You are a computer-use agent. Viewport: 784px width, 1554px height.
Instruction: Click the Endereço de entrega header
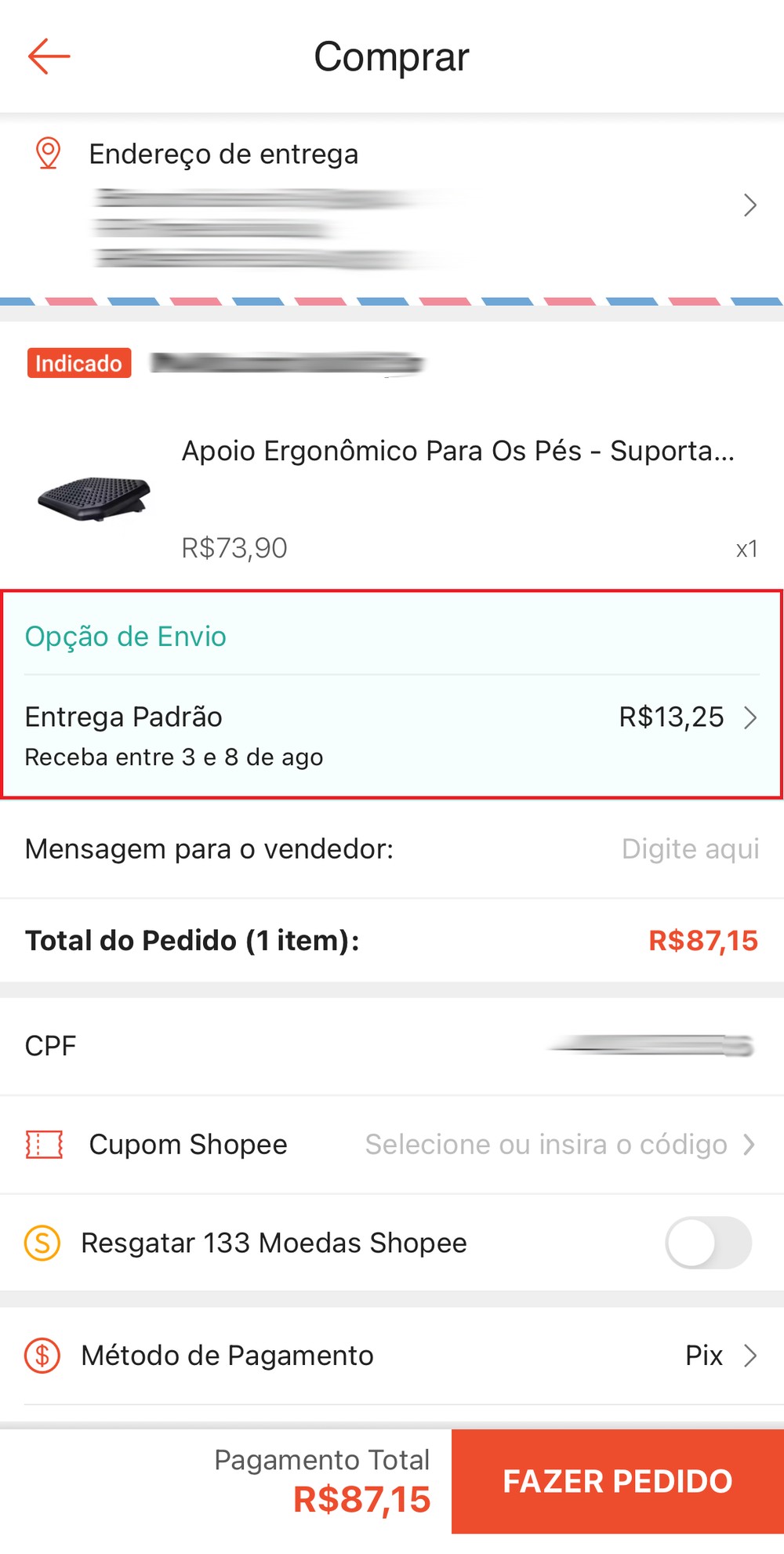click(x=224, y=154)
